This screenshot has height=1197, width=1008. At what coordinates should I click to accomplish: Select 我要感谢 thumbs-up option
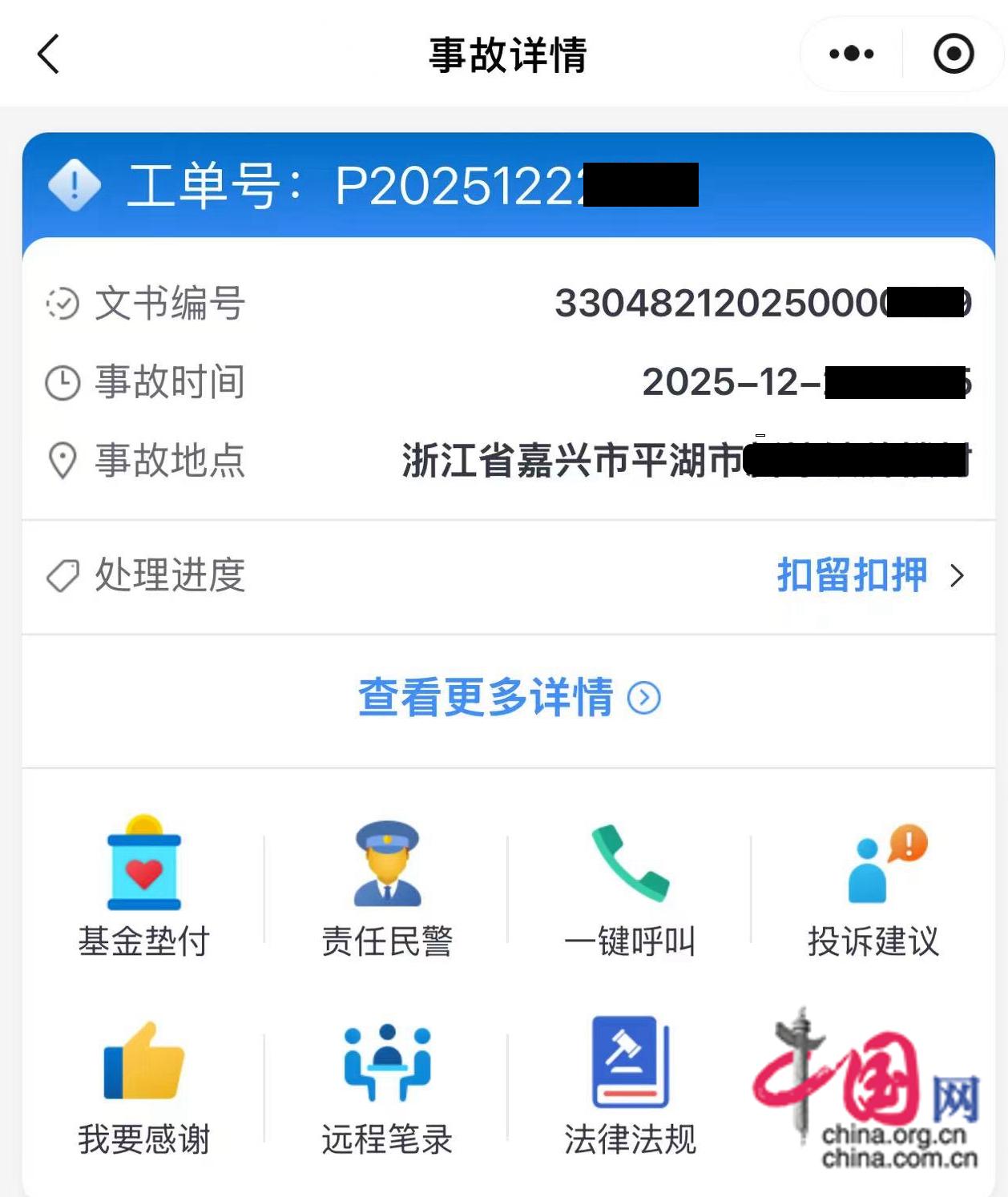pyautogui.click(x=144, y=1086)
